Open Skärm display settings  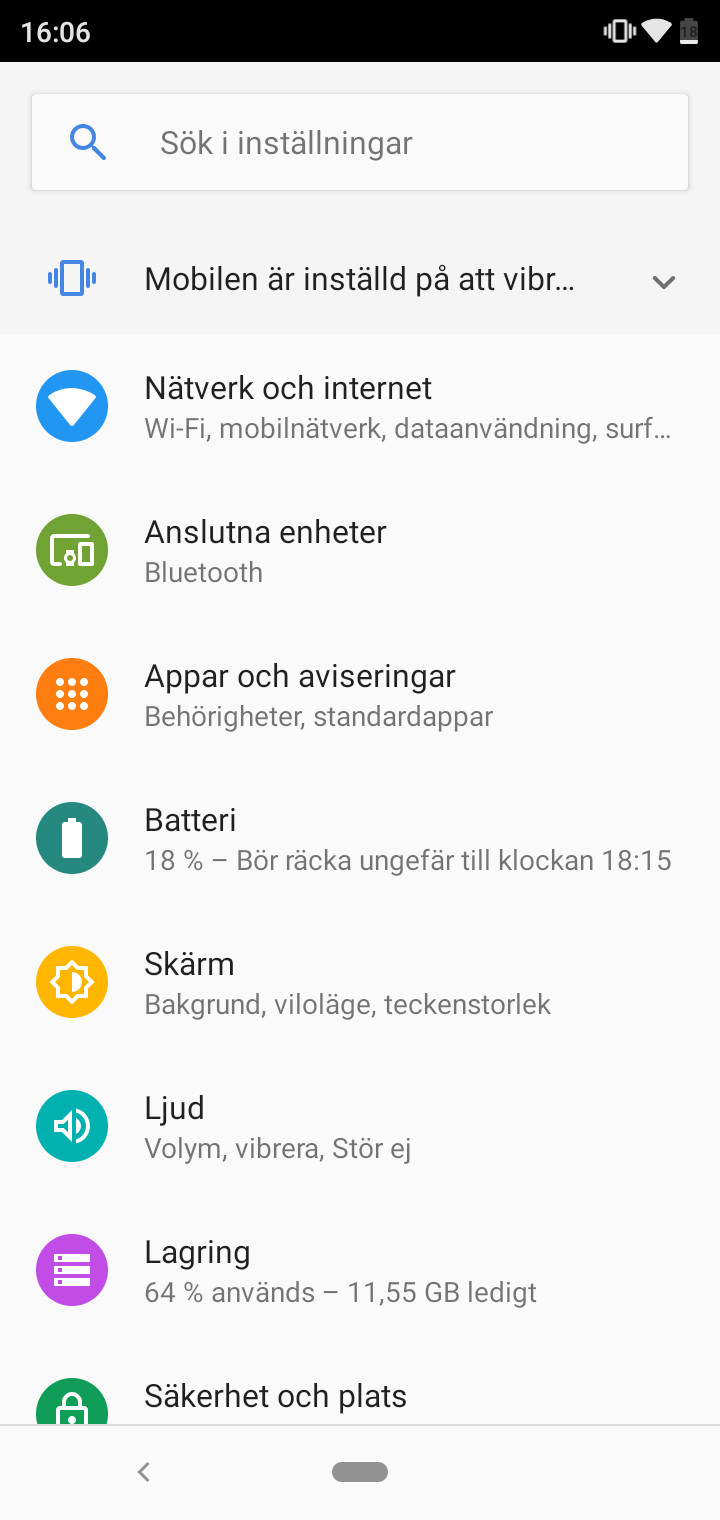tap(360, 983)
